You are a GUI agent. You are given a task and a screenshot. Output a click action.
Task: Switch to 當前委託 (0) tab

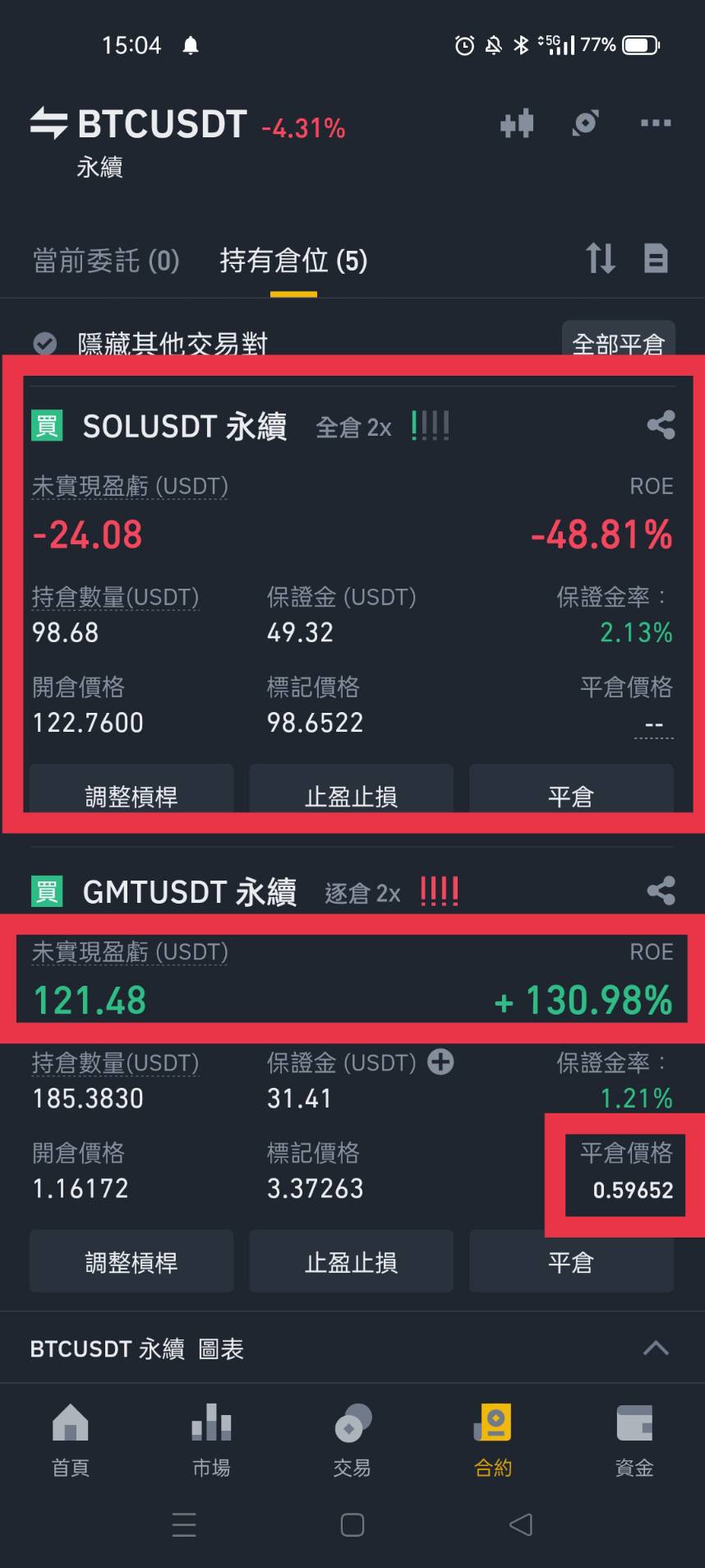[x=106, y=261]
